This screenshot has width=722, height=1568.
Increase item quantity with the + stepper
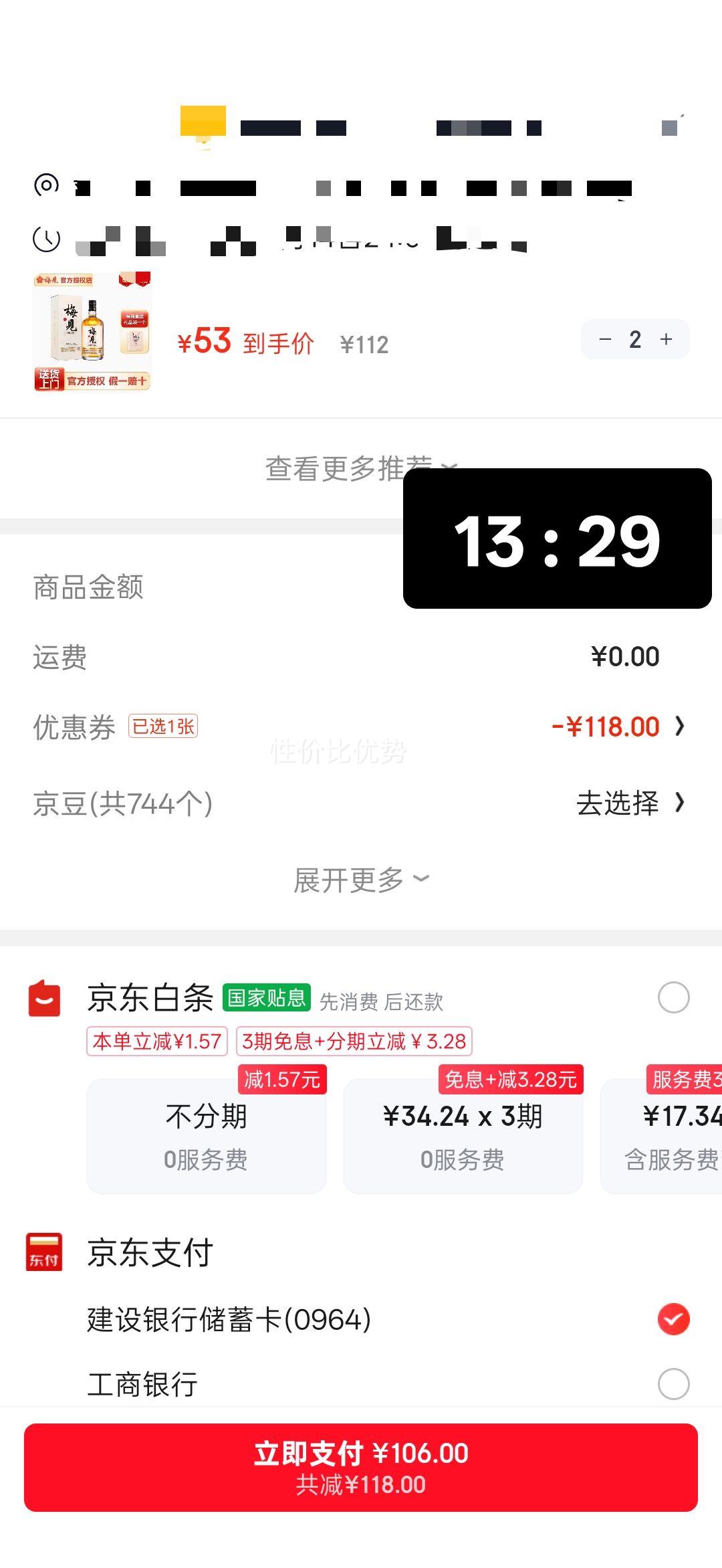point(666,340)
